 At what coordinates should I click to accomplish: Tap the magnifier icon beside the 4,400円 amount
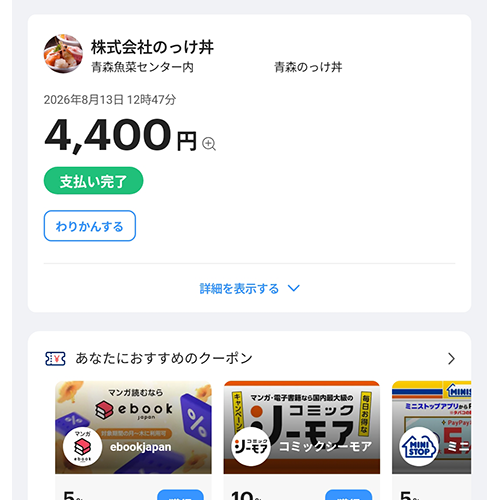tap(209, 144)
